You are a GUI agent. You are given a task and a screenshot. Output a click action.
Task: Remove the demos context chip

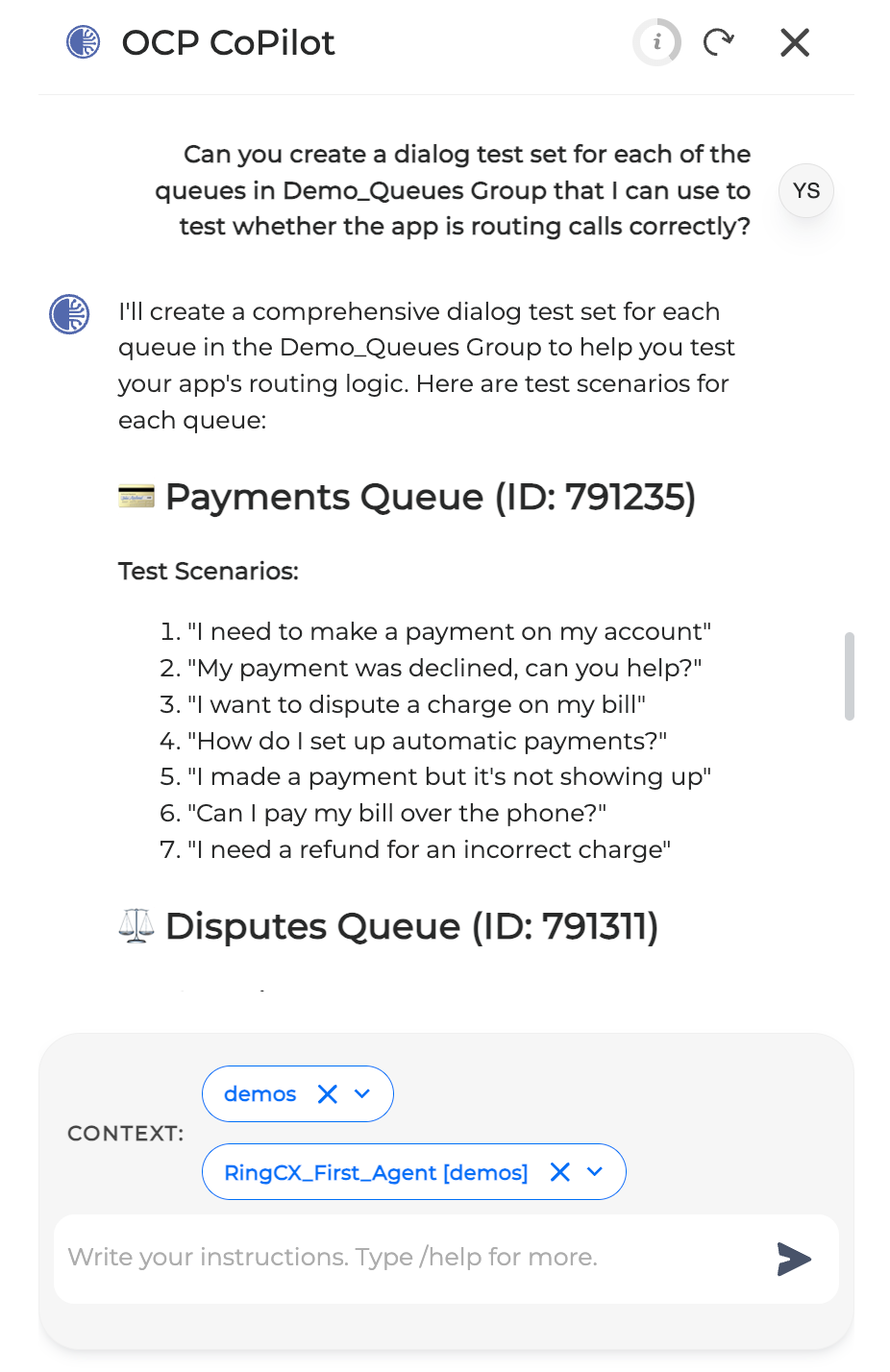coord(327,1093)
